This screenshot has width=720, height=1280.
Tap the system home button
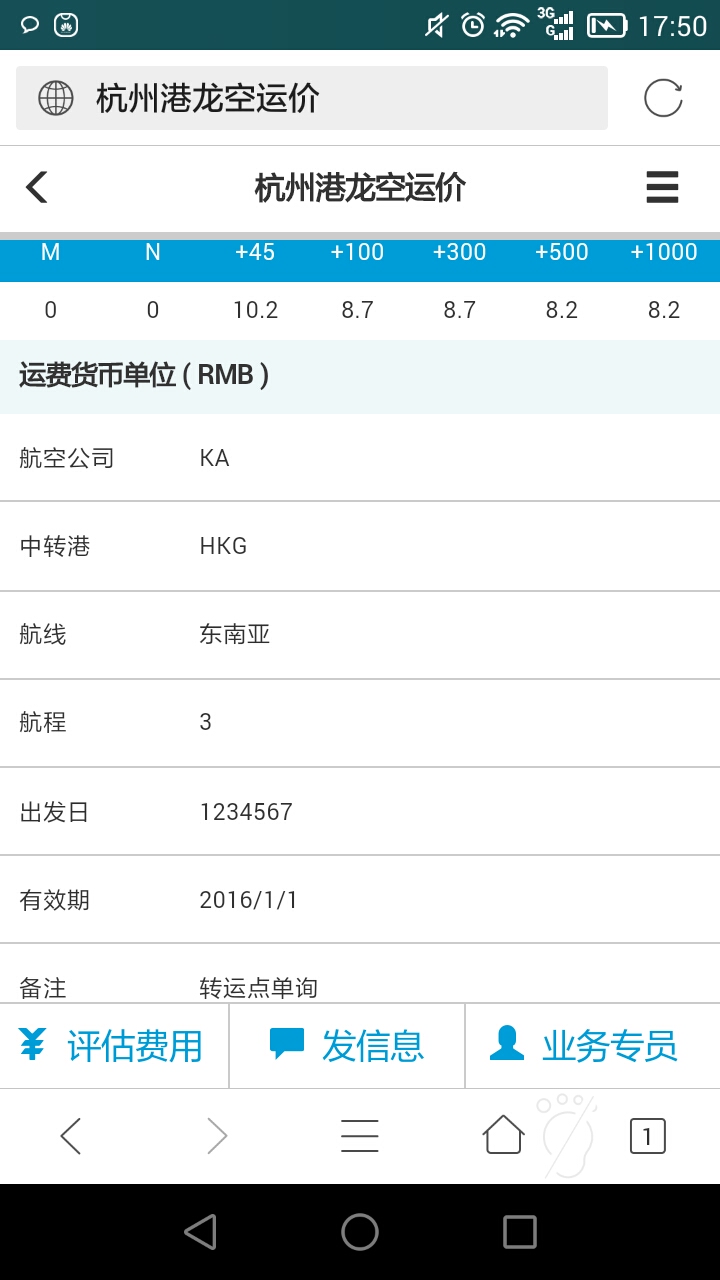[360, 1232]
